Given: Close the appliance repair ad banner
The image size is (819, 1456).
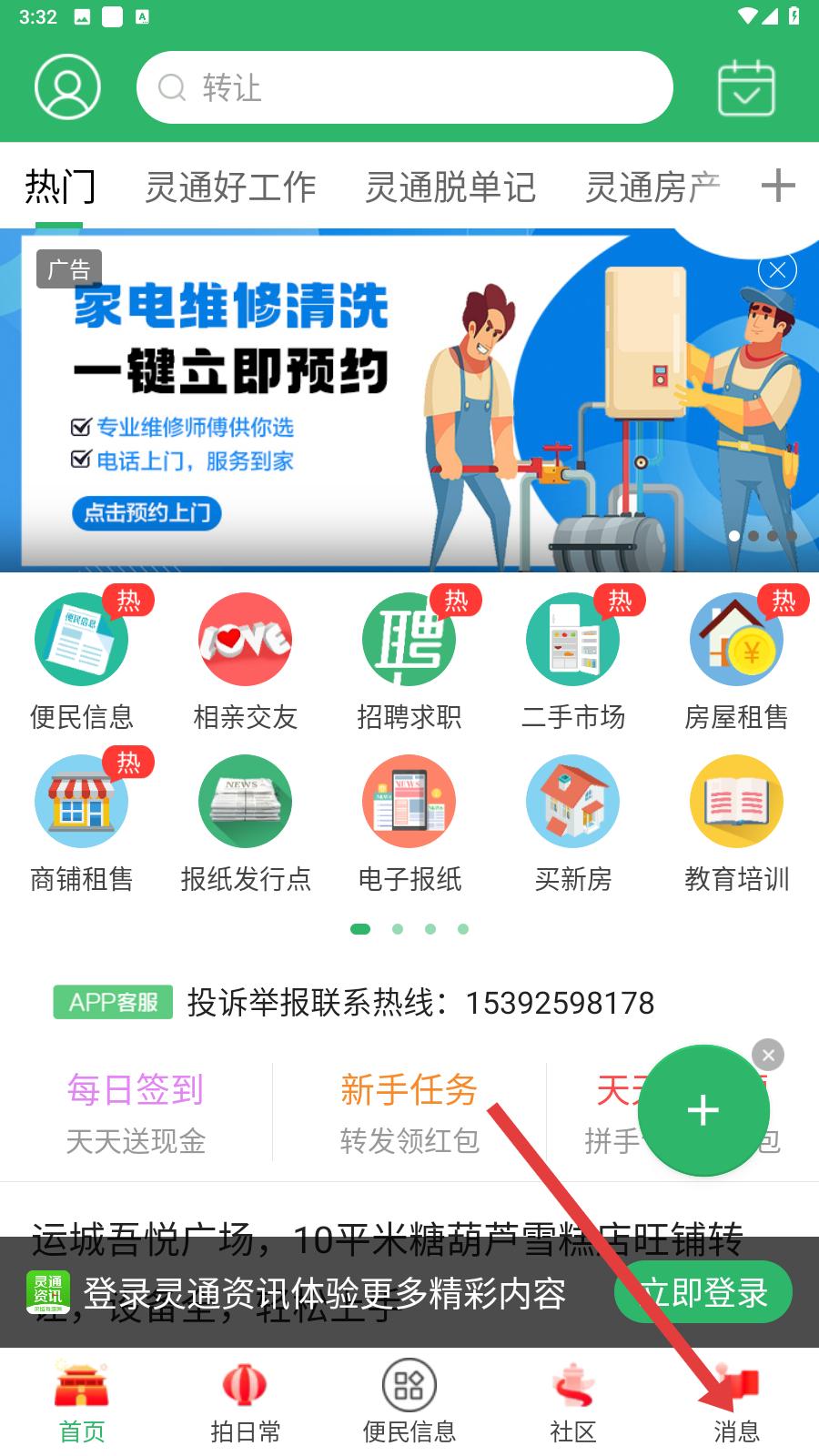Looking at the screenshot, I should (777, 270).
